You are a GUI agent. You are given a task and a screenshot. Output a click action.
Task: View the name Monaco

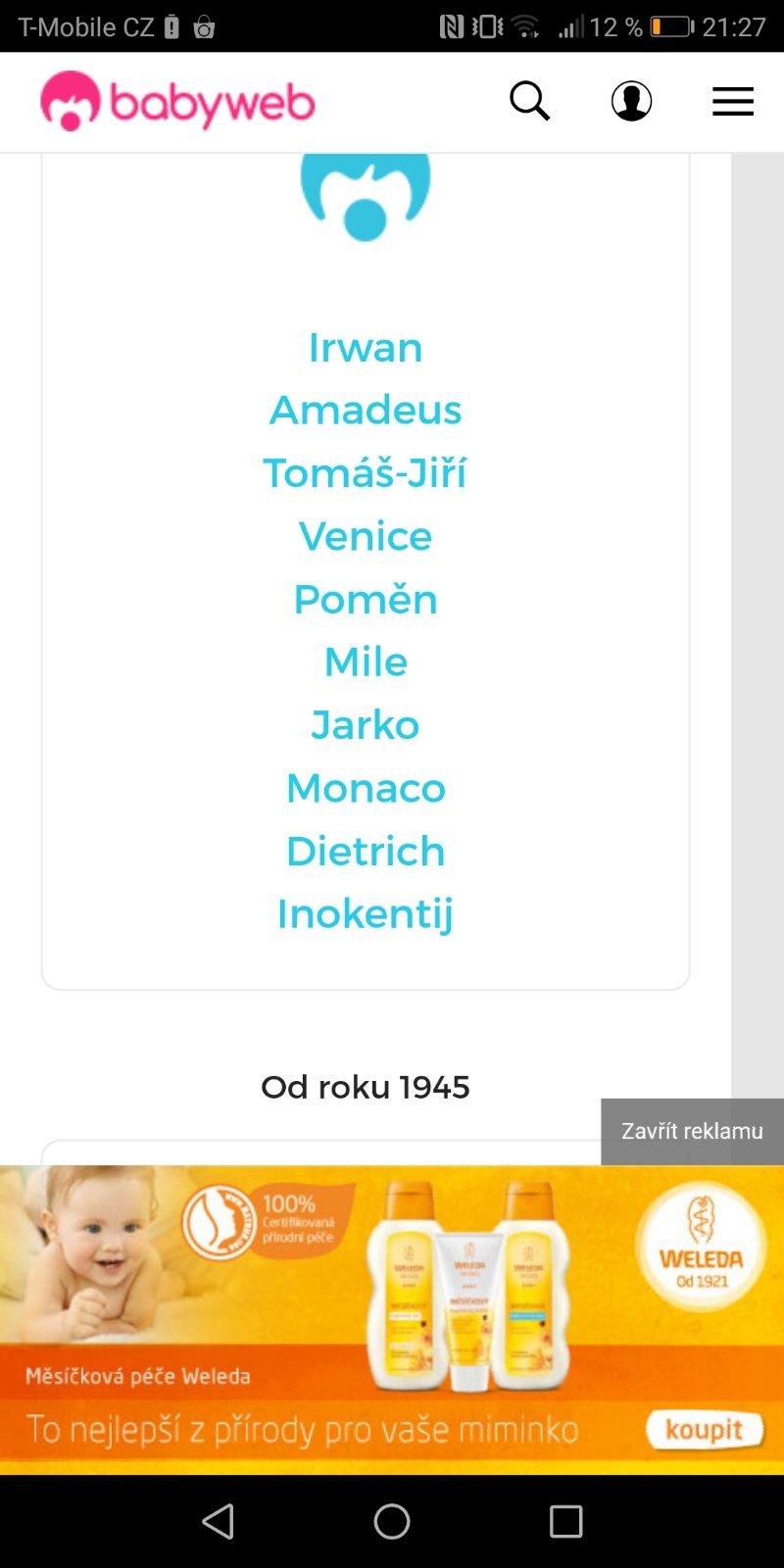366,788
